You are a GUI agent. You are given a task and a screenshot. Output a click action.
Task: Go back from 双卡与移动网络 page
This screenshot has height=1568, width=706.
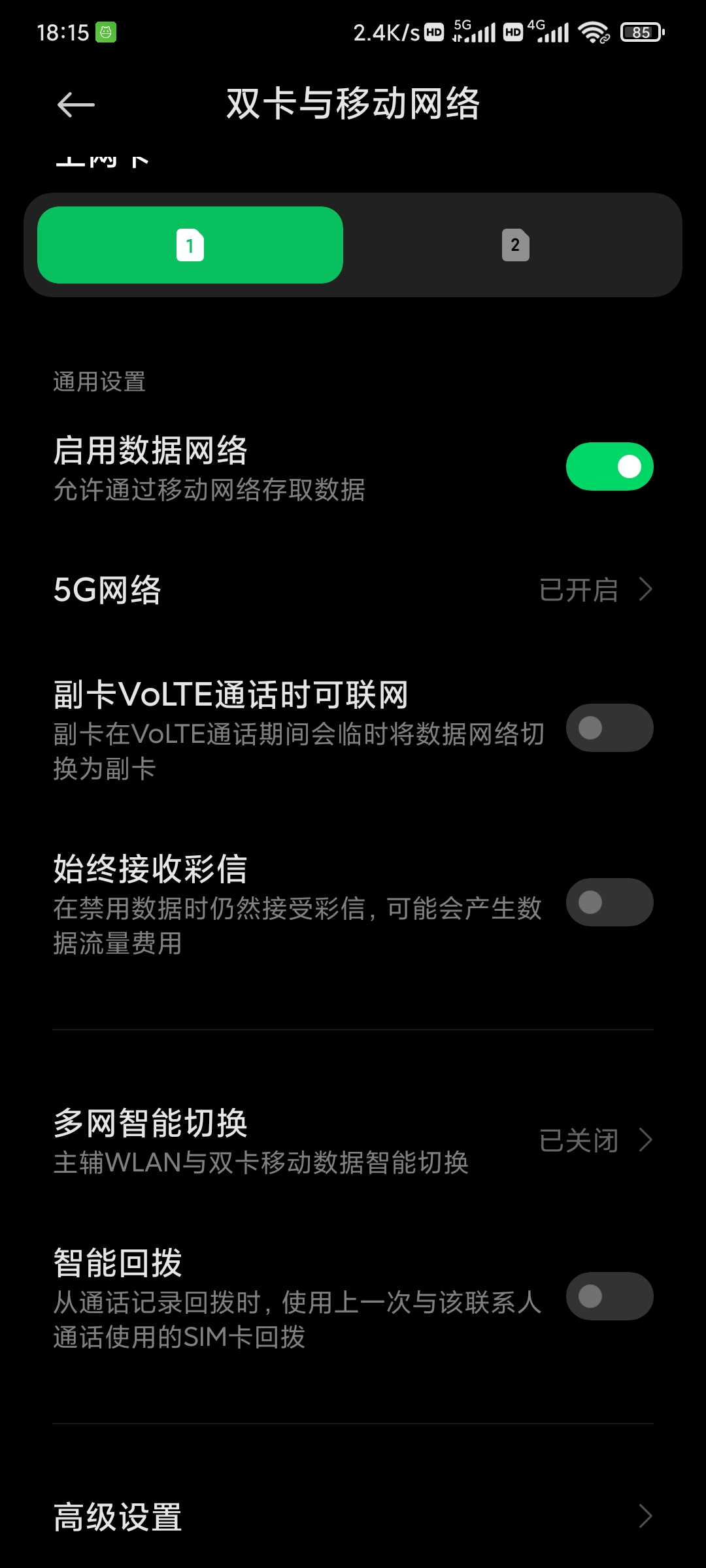(x=76, y=105)
